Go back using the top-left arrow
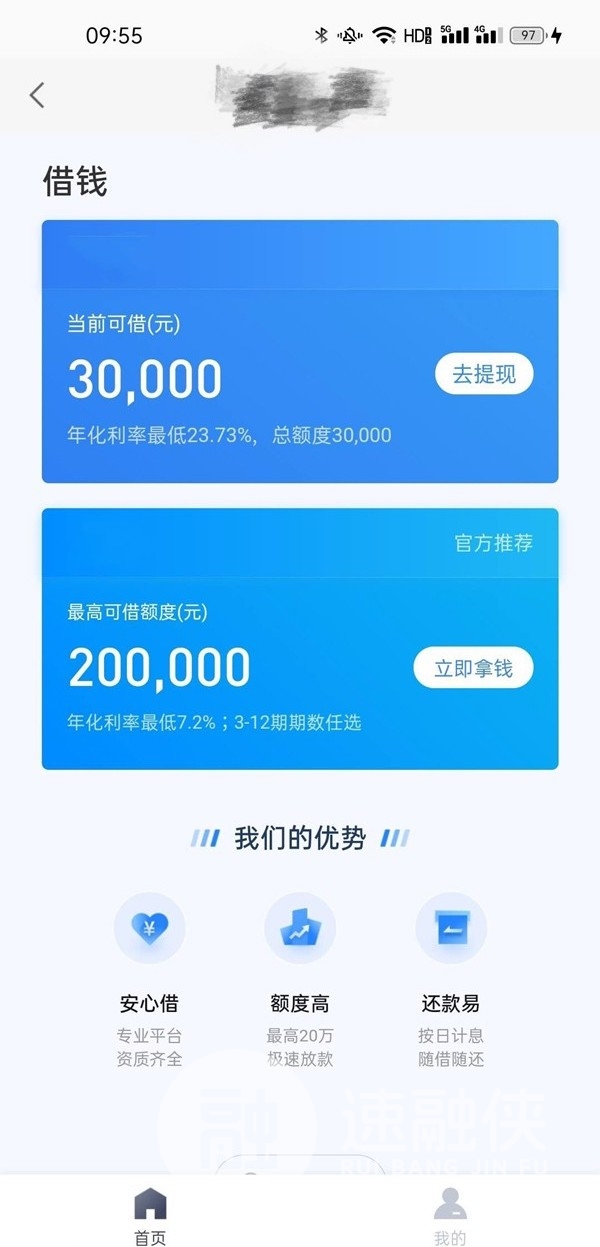This screenshot has height=1247, width=600. pyautogui.click(x=37, y=96)
